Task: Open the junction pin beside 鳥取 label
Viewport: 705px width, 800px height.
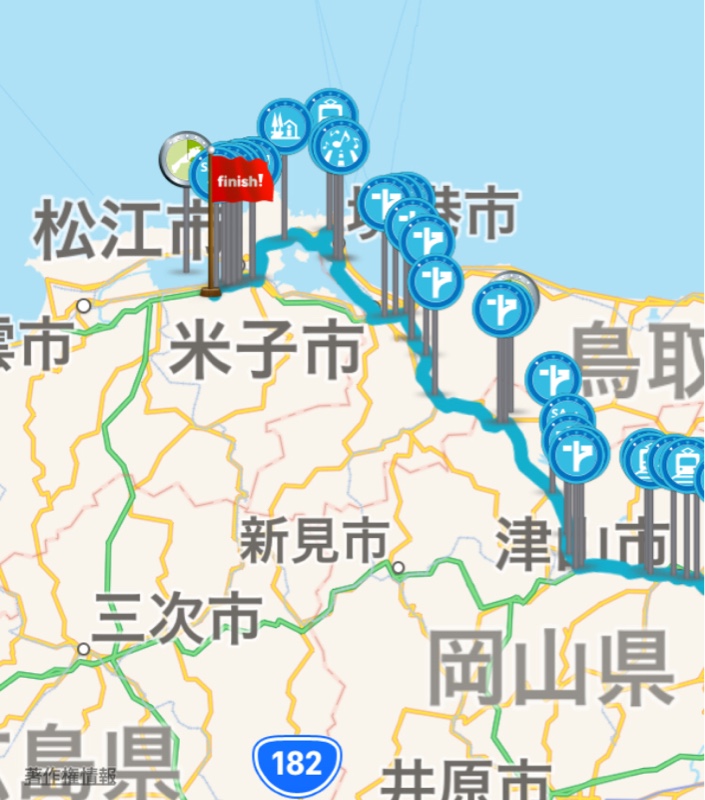Action: pyautogui.click(x=553, y=379)
